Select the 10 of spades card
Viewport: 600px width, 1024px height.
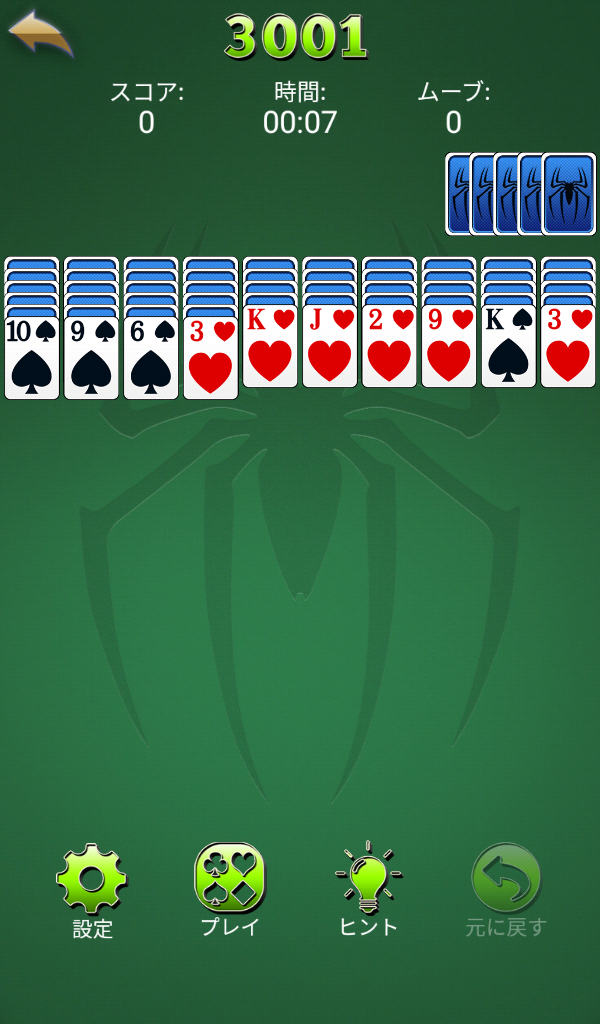click(31, 357)
